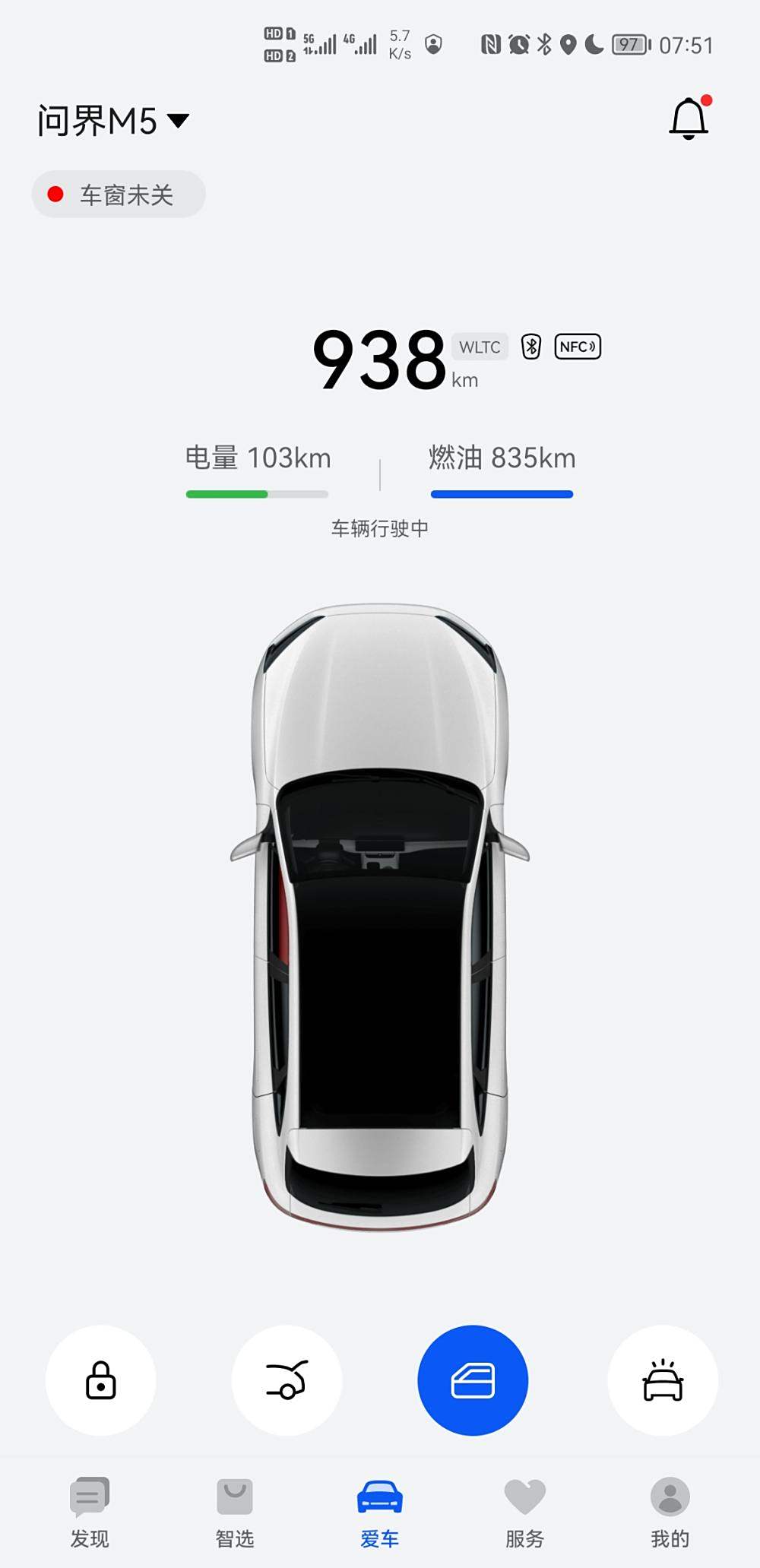760x1568 pixels.
Task: Switch to the 智选 tab
Action: pyautogui.click(x=235, y=1513)
